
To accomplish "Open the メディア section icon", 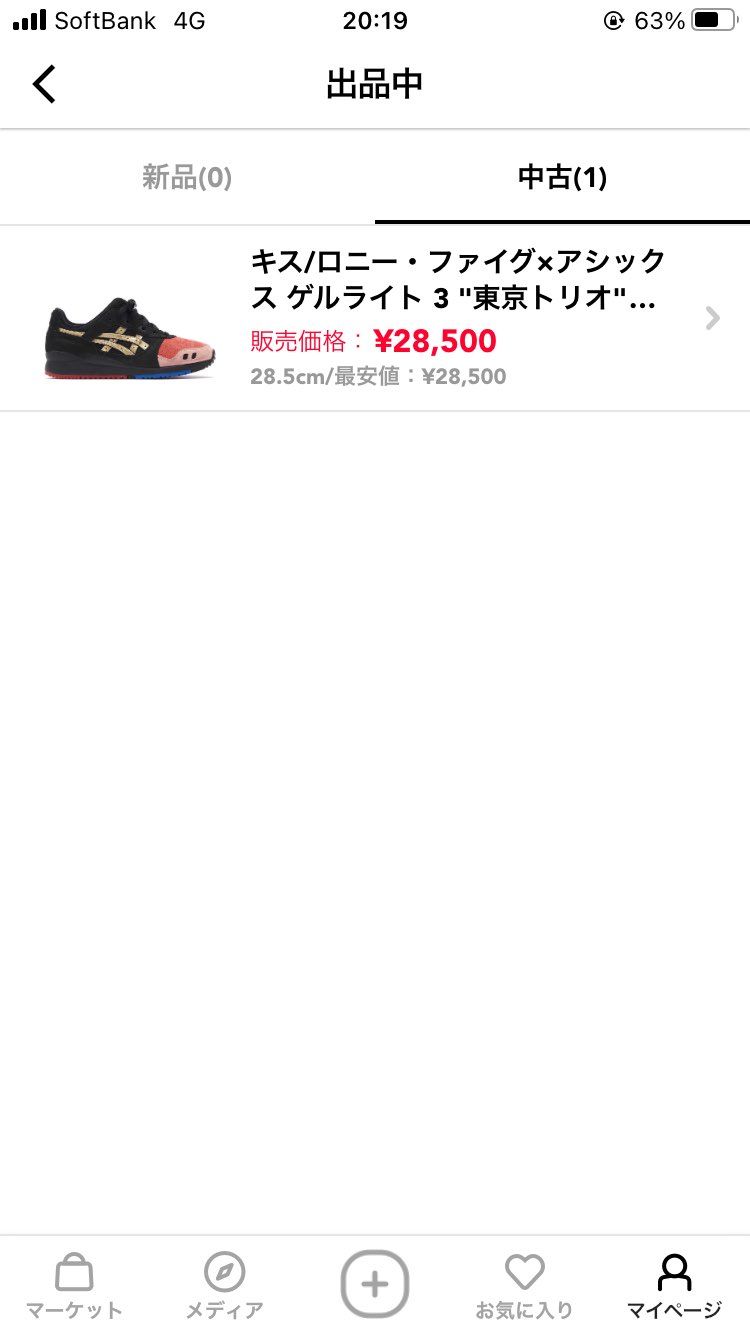I will [x=225, y=1283].
